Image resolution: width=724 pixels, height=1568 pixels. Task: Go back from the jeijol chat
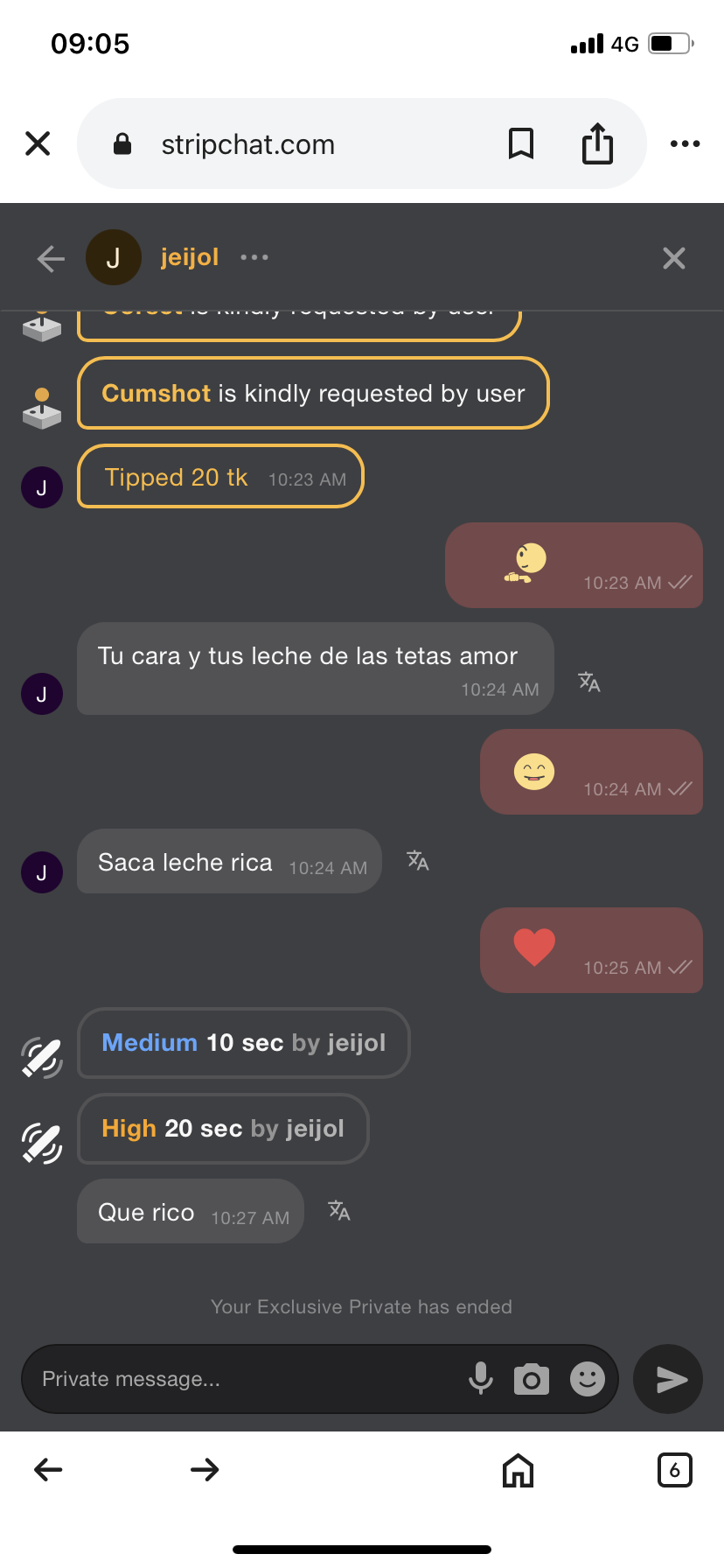click(x=51, y=258)
